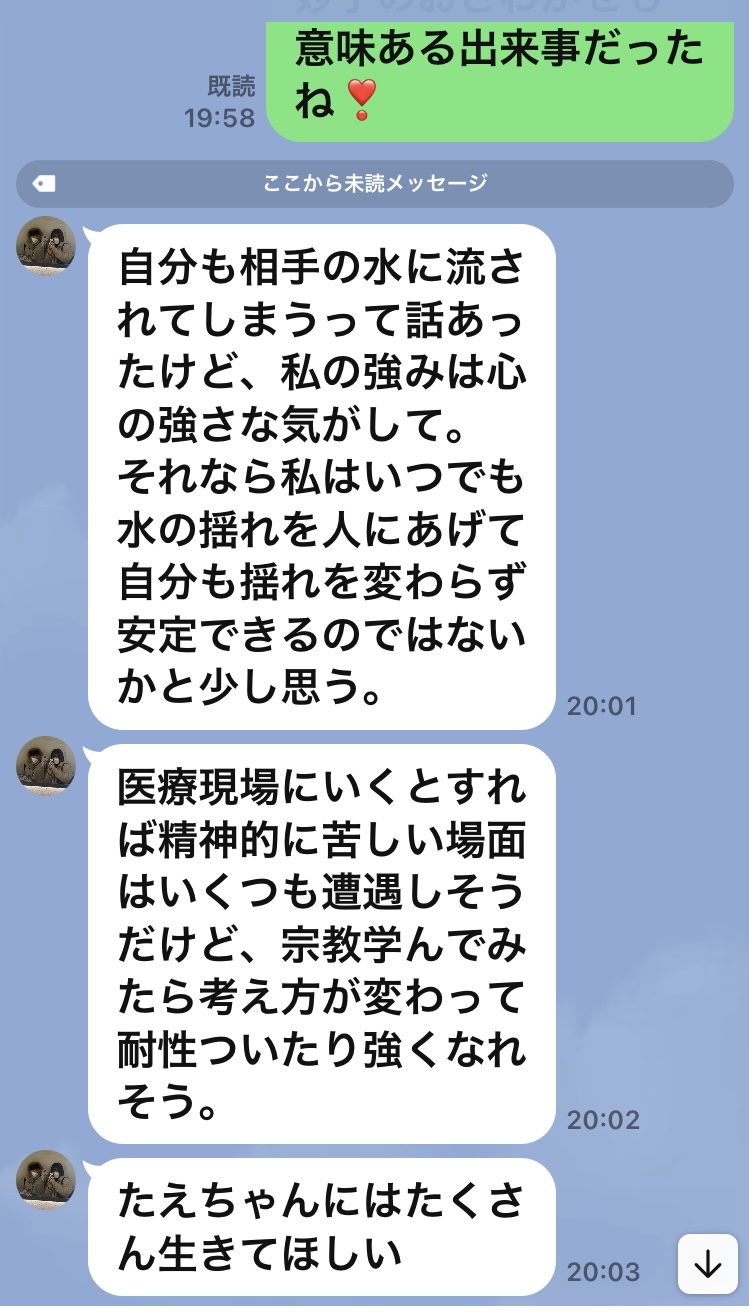Viewport: 749px width, 1312px height.
Task: Tap the avatar next to the 20:02 message
Action: pos(46,766)
